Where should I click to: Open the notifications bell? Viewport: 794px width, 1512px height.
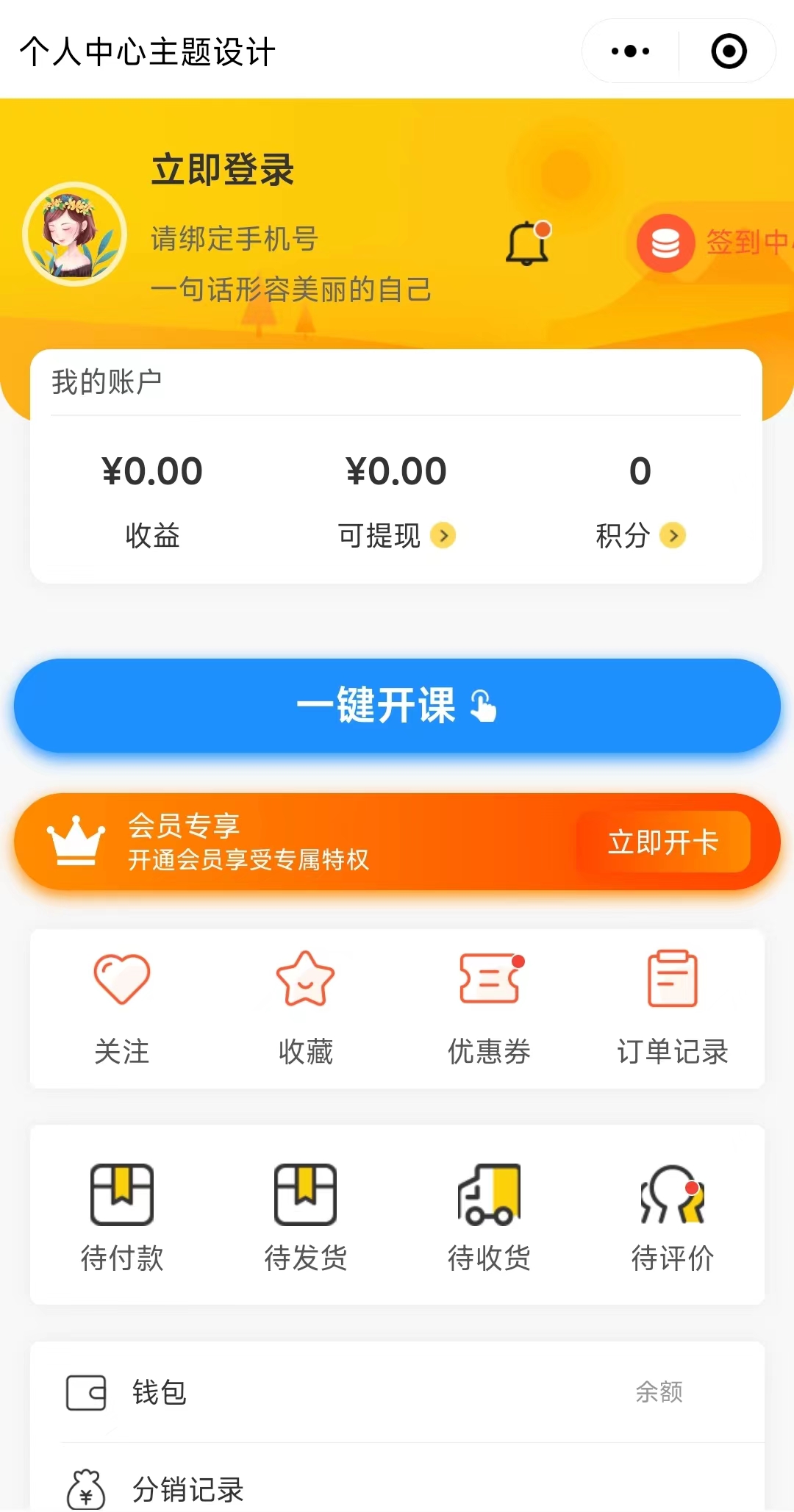click(x=528, y=243)
